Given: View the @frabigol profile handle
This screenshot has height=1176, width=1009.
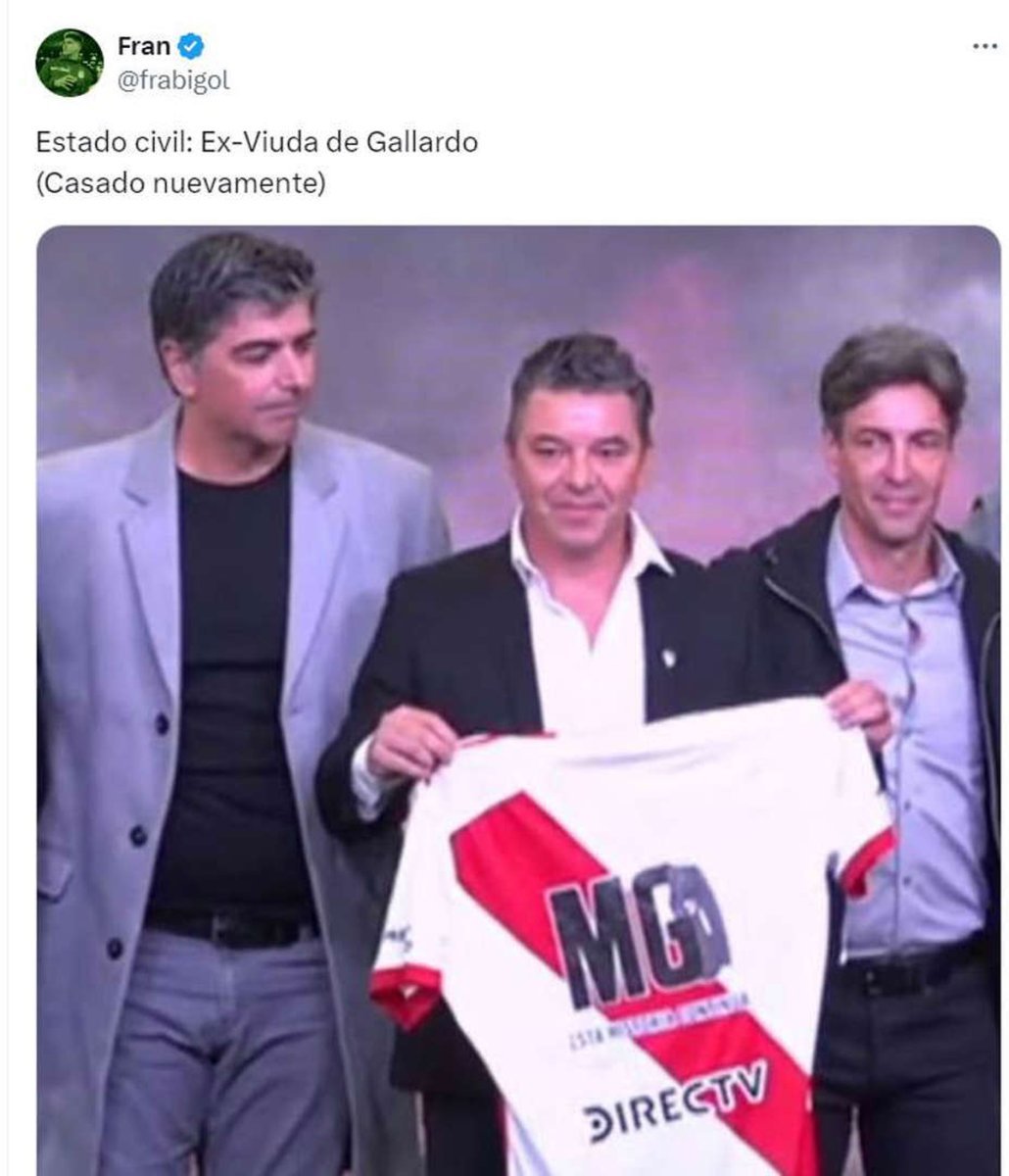Looking at the screenshot, I should coord(173,81).
